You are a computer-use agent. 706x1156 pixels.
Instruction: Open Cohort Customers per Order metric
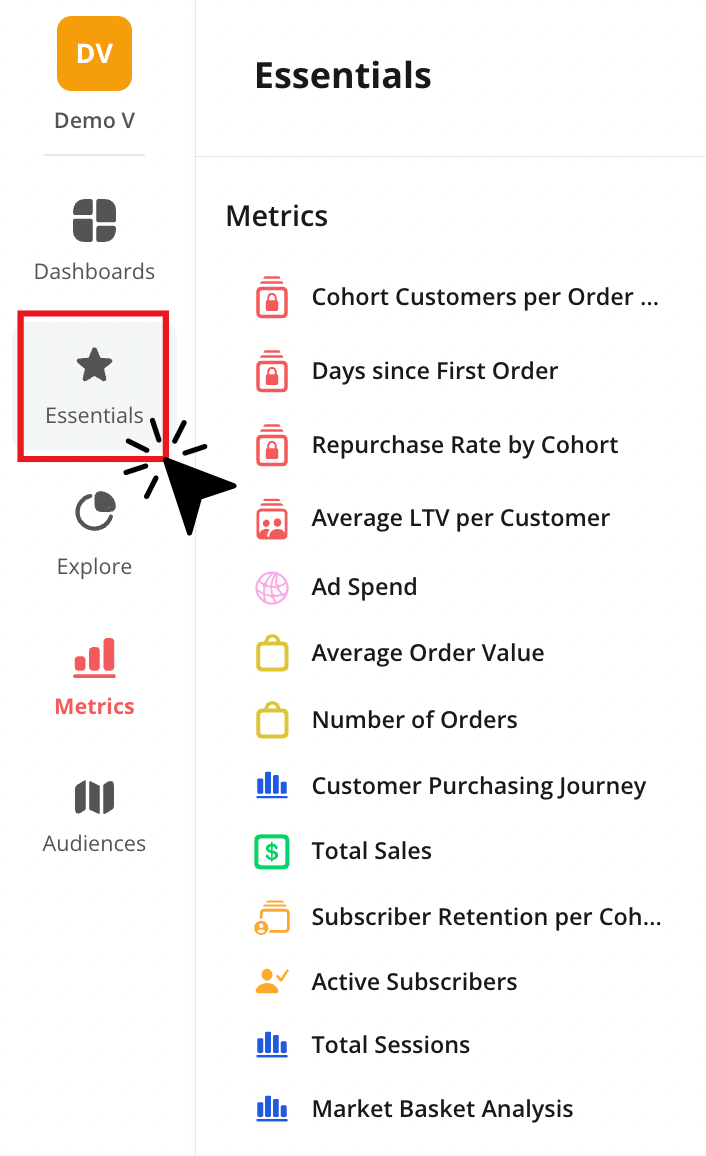[x=457, y=297]
